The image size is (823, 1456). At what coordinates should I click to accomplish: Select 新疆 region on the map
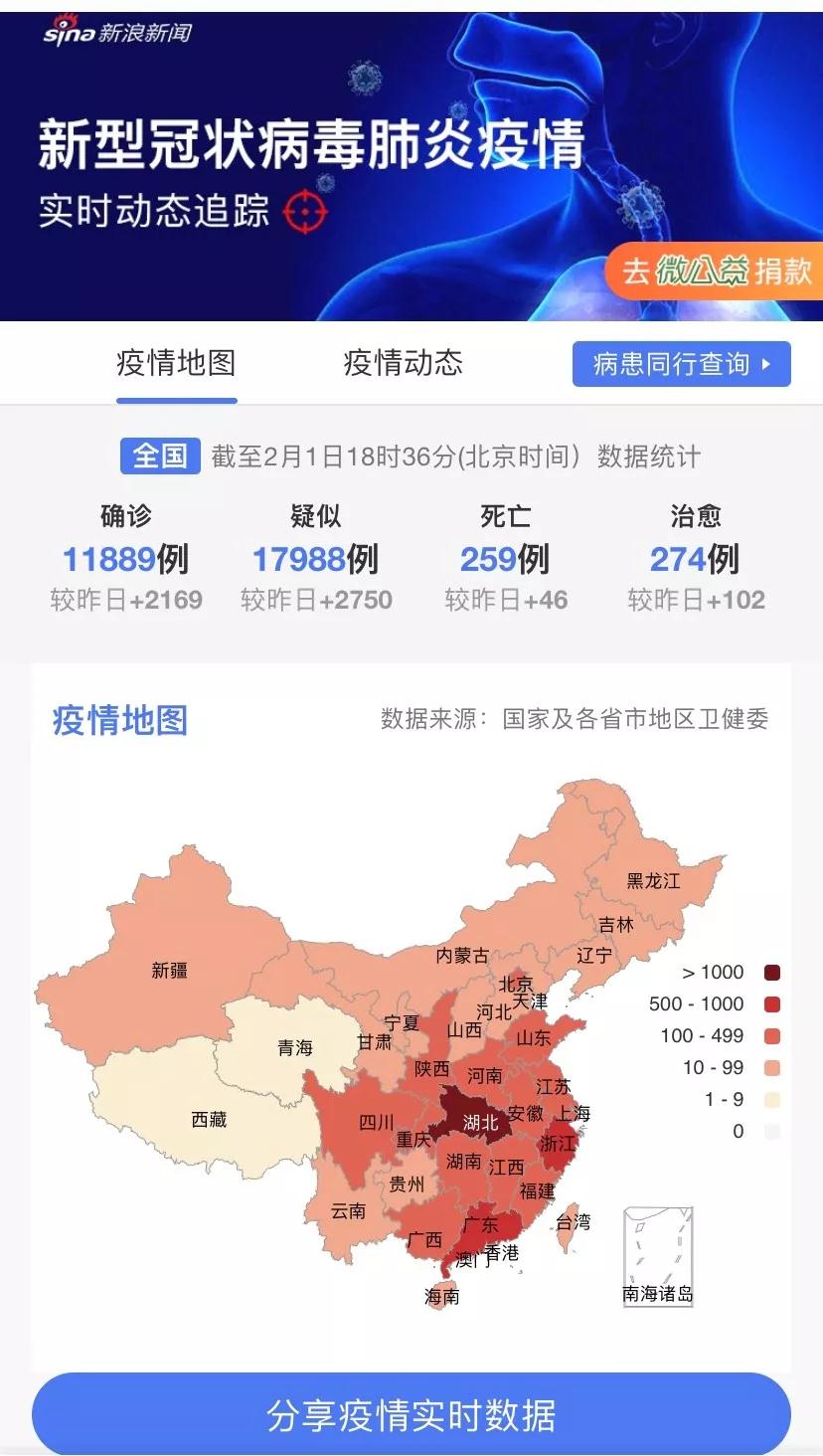(x=169, y=970)
